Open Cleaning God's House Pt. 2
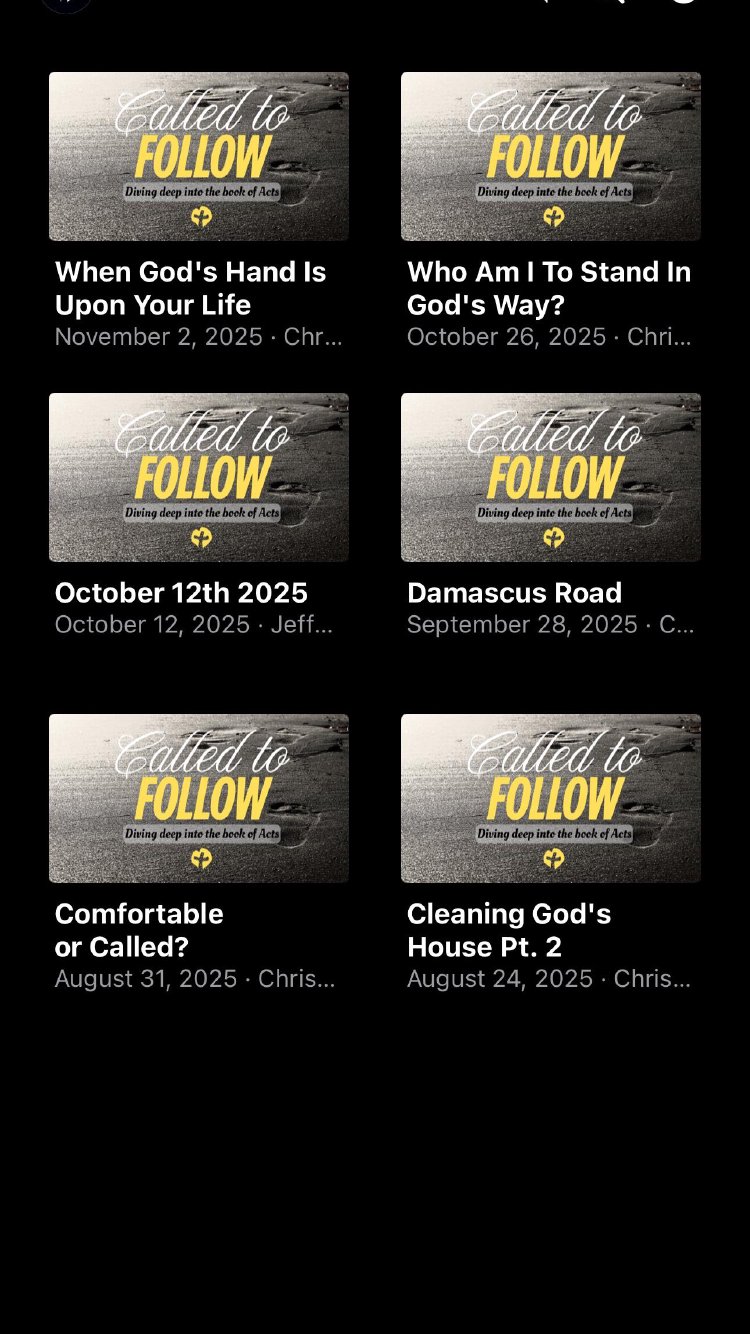The image size is (750, 1334). [x=551, y=799]
